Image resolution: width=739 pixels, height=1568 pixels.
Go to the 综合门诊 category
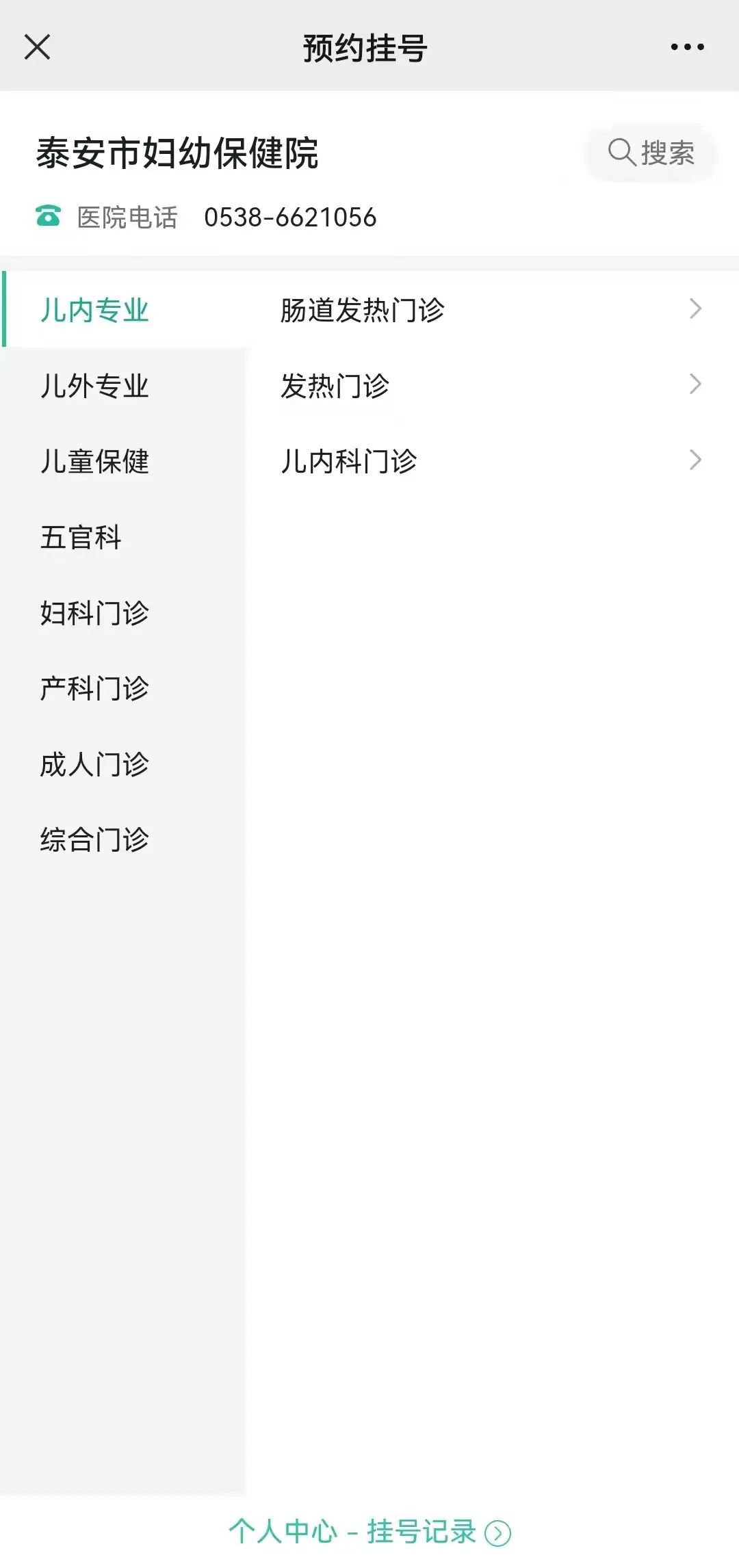(x=94, y=839)
